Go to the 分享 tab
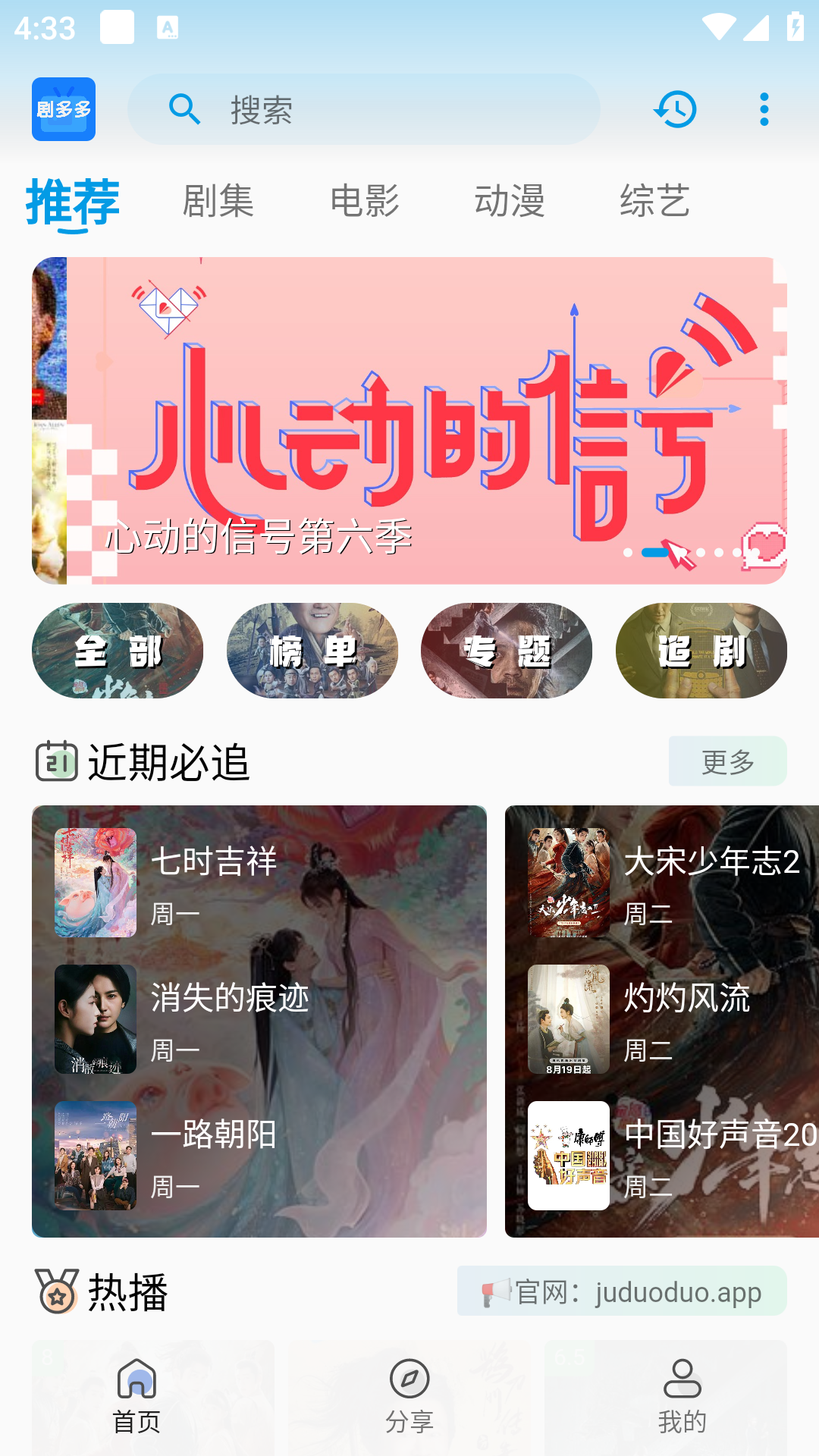This screenshot has width=819, height=1456. (409, 1397)
